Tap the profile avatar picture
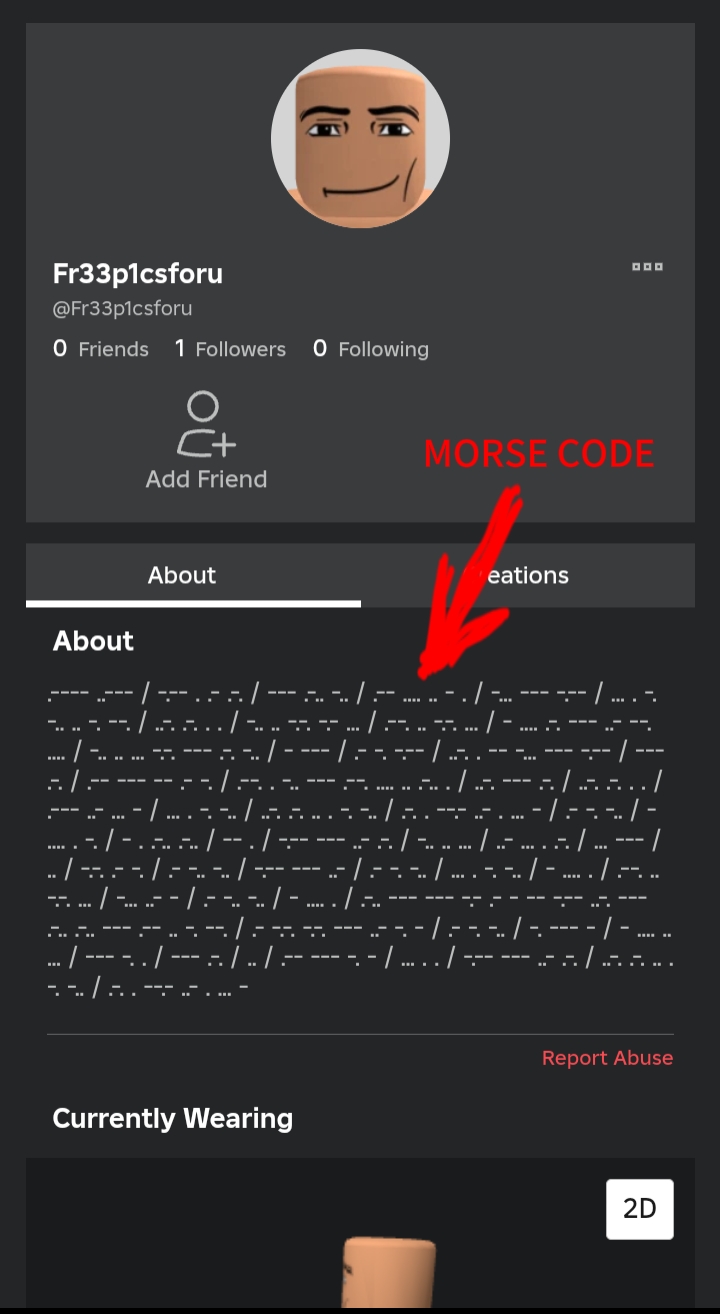Screen dimensions: 720x1314 (360, 139)
